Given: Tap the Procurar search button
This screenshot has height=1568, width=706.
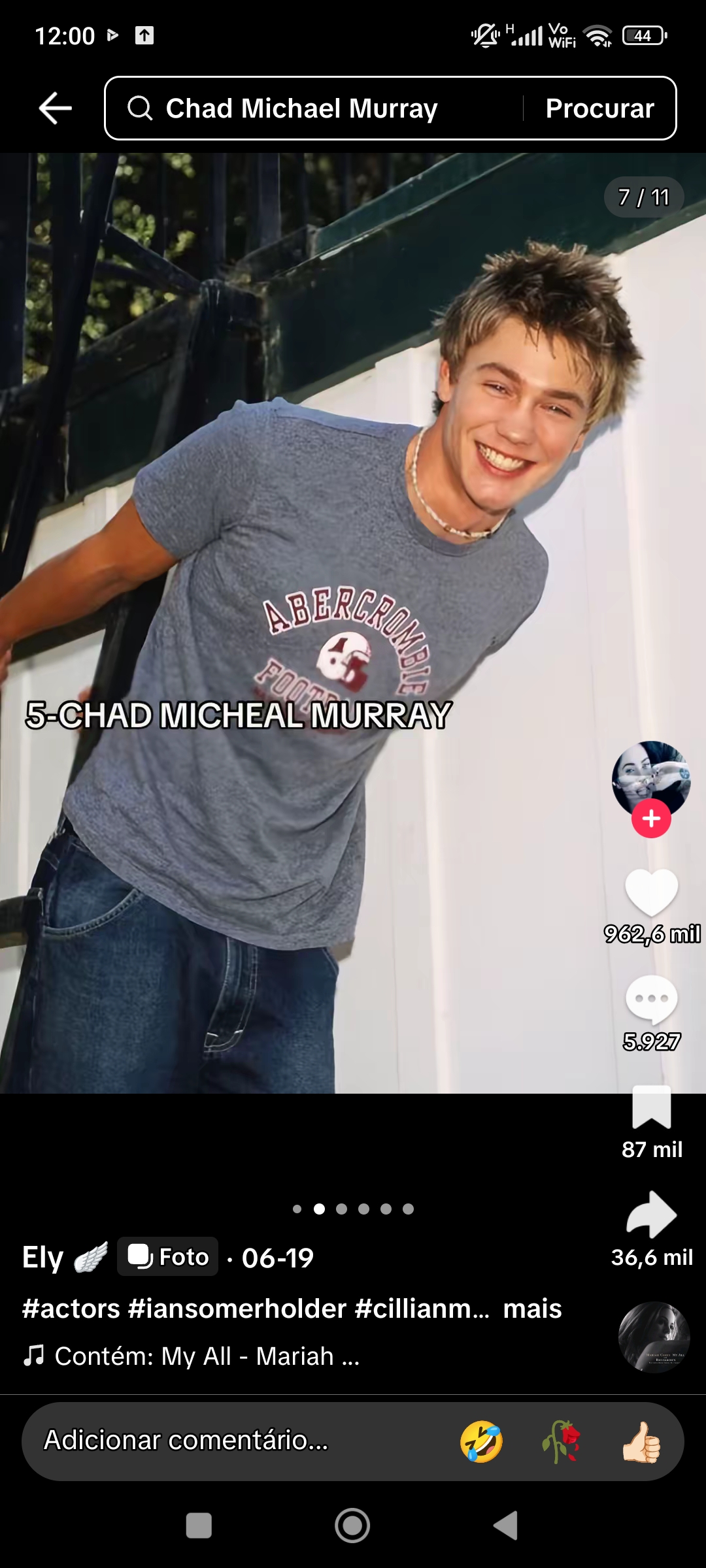Looking at the screenshot, I should tap(599, 108).
